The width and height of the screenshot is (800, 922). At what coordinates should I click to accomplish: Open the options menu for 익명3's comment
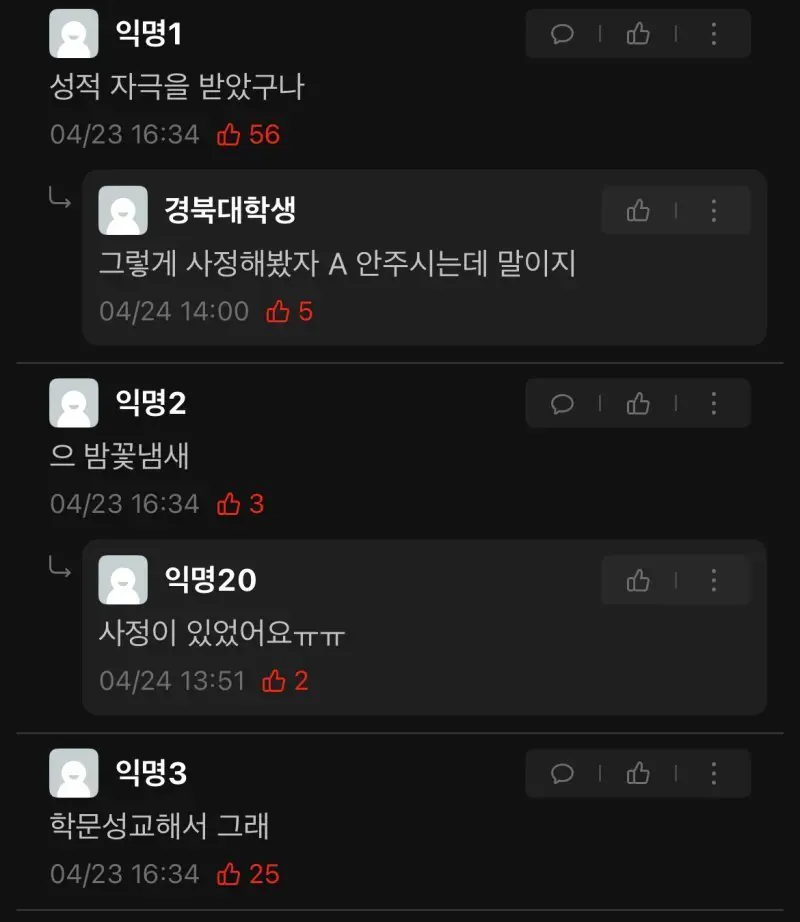[x=714, y=773]
